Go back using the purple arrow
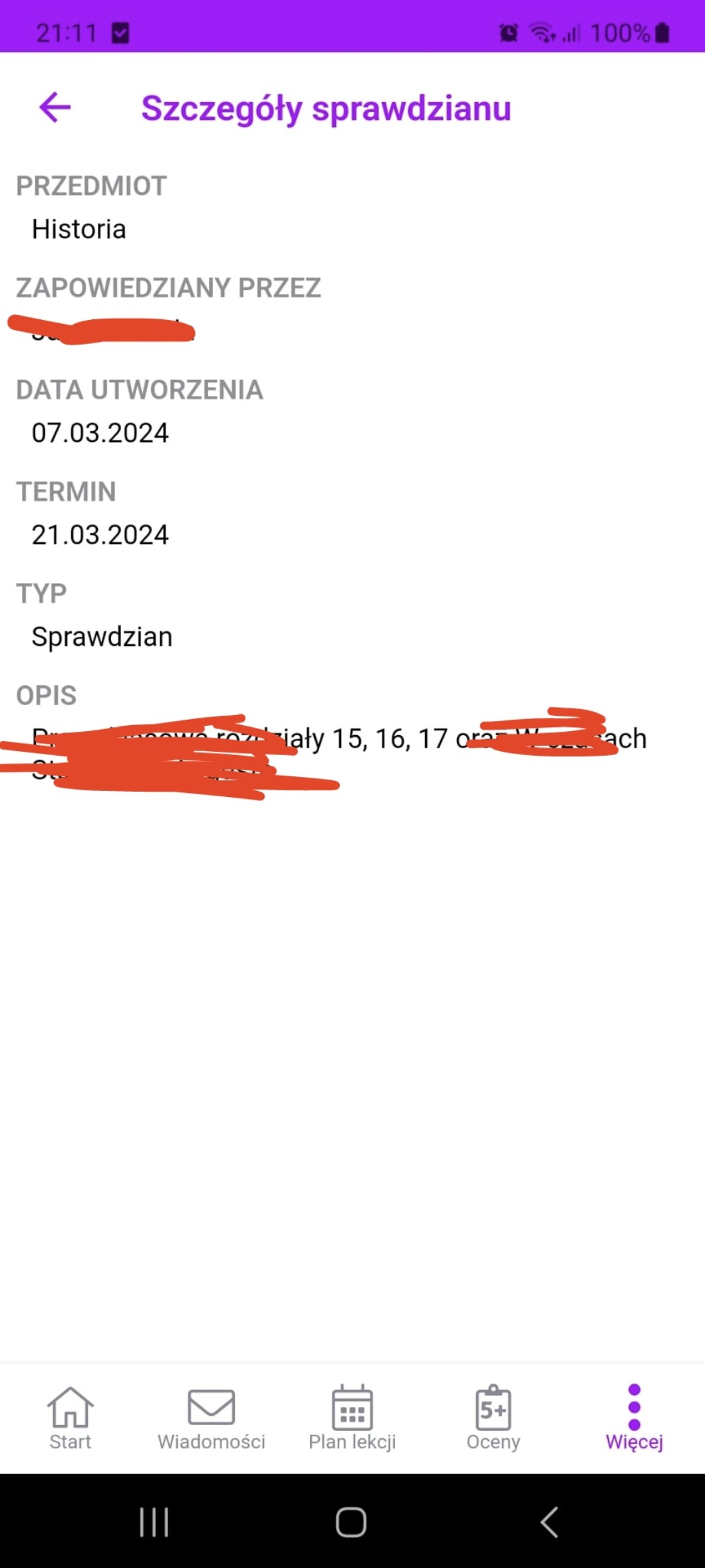 click(x=55, y=107)
